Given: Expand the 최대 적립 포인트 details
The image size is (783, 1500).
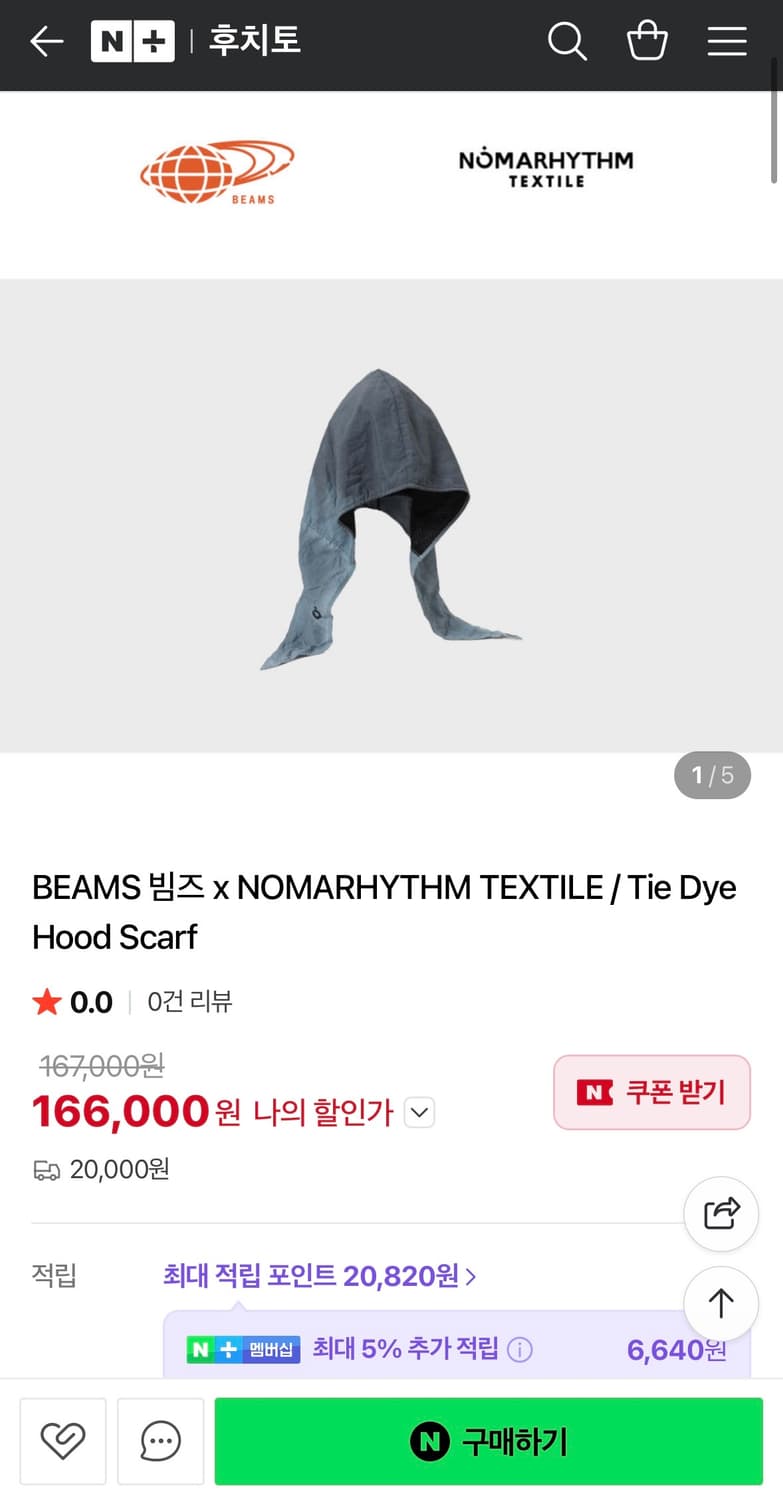Looking at the screenshot, I should 318,1276.
